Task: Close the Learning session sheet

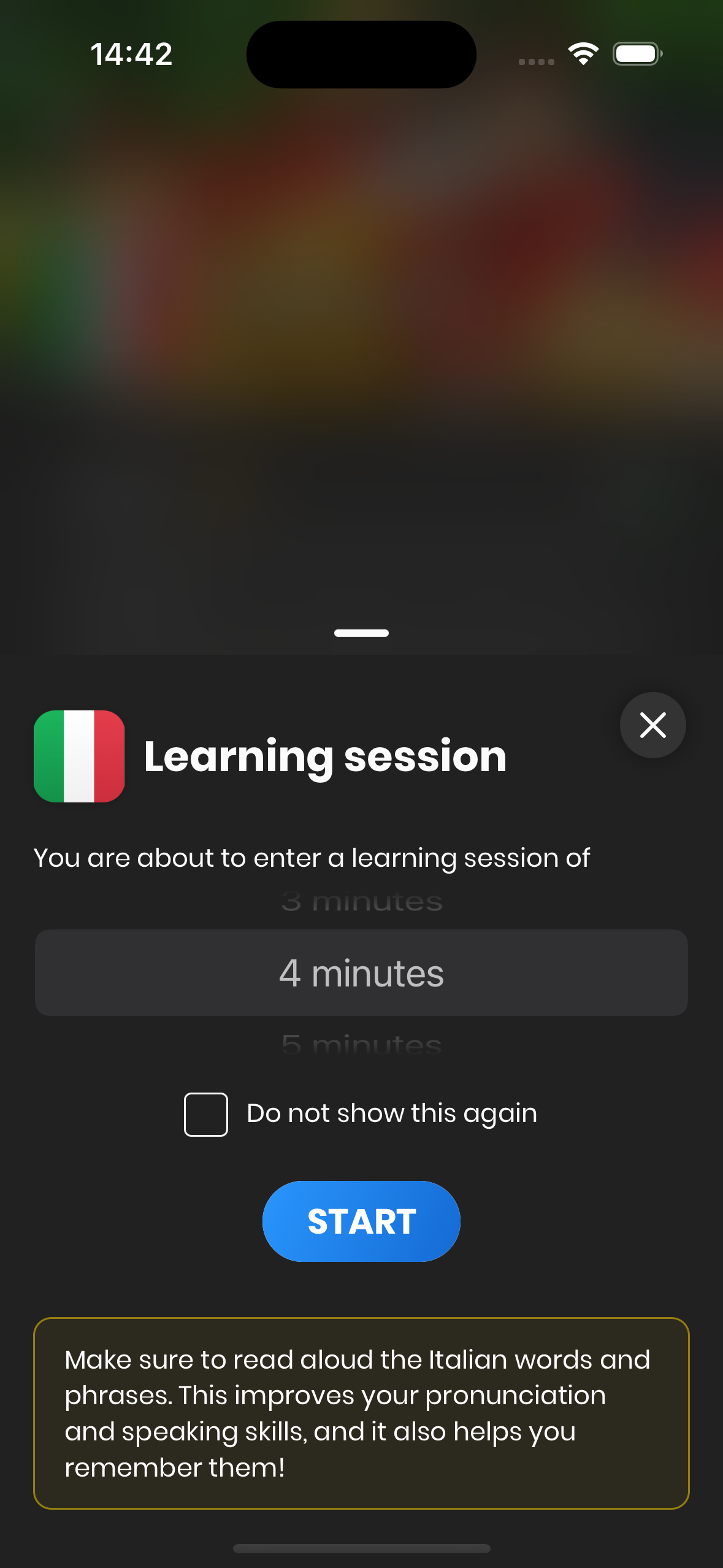Action: pos(652,725)
